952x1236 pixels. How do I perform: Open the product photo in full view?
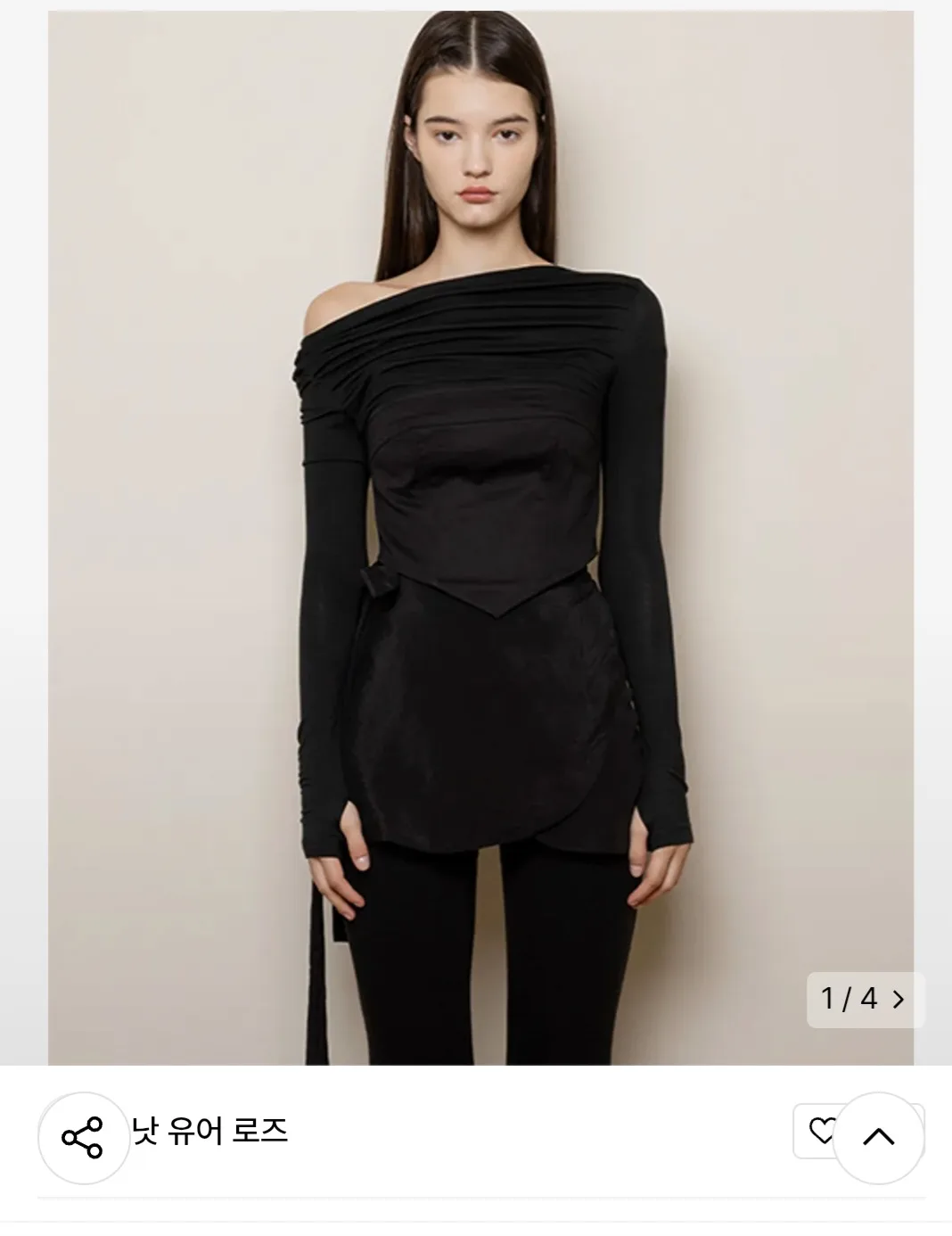pos(480,535)
